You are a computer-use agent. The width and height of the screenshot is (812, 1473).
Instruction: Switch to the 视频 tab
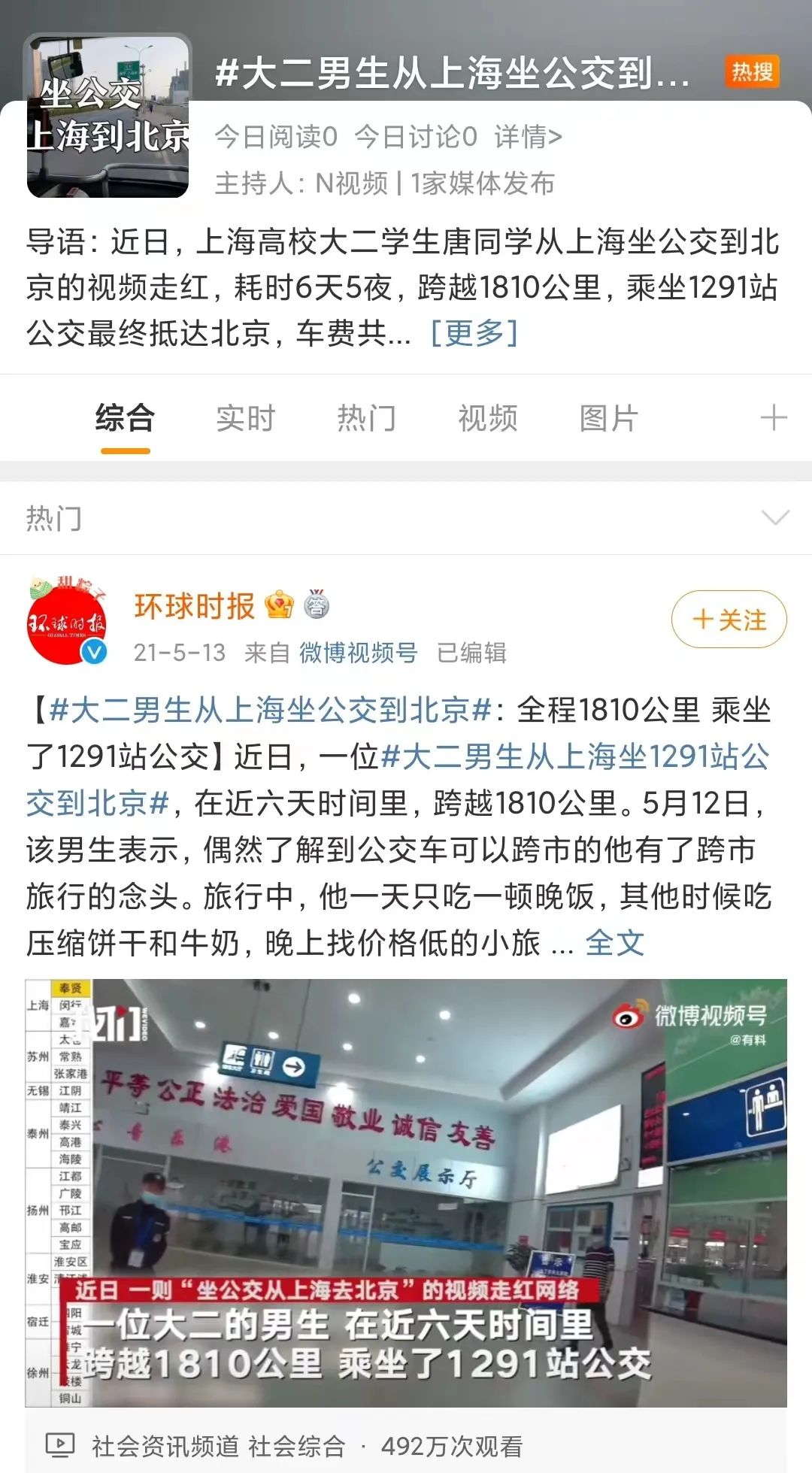click(488, 418)
